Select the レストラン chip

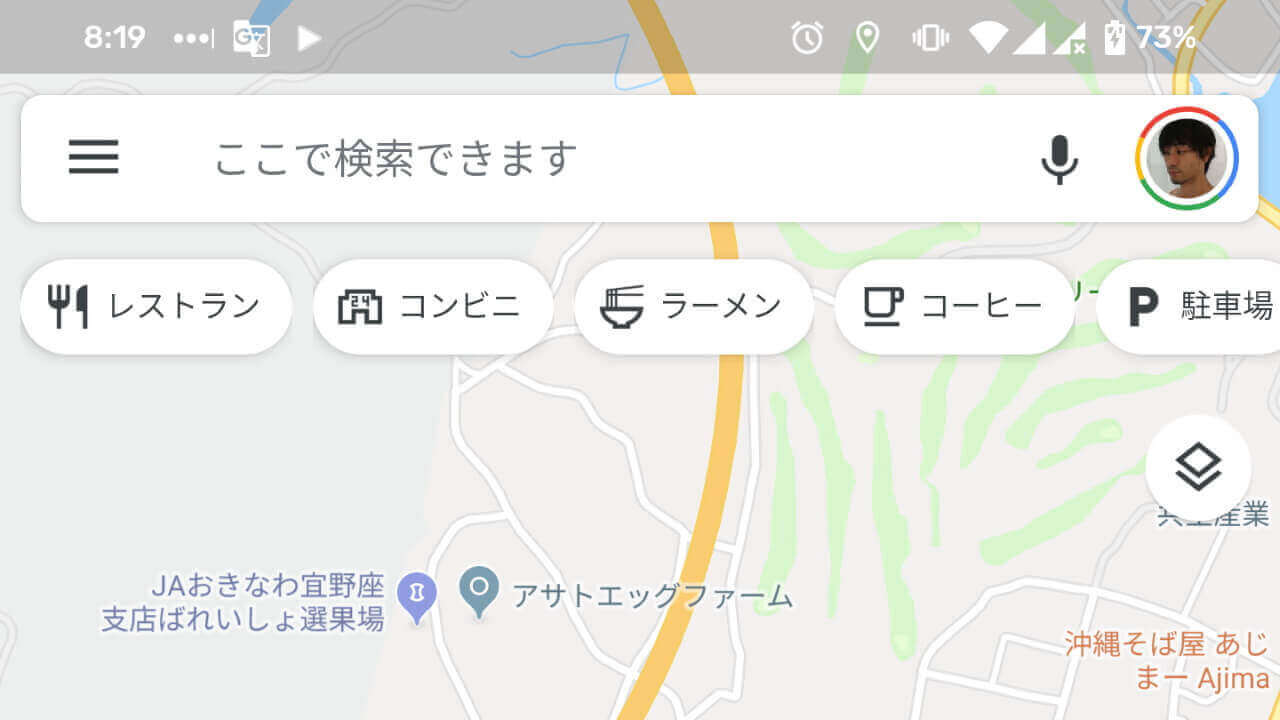click(156, 306)
